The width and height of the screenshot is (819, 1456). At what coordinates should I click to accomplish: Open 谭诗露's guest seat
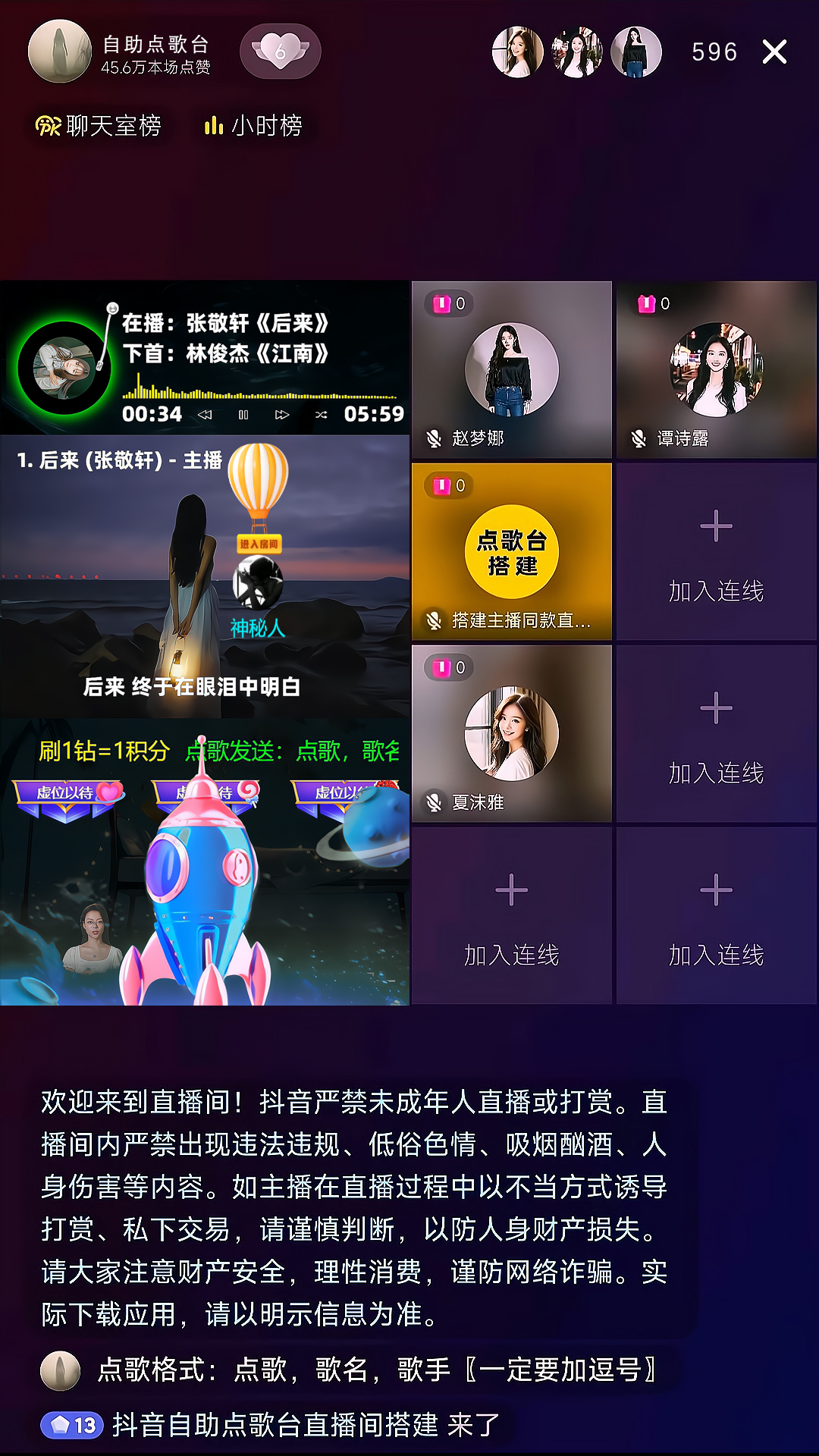click(717, 370)
